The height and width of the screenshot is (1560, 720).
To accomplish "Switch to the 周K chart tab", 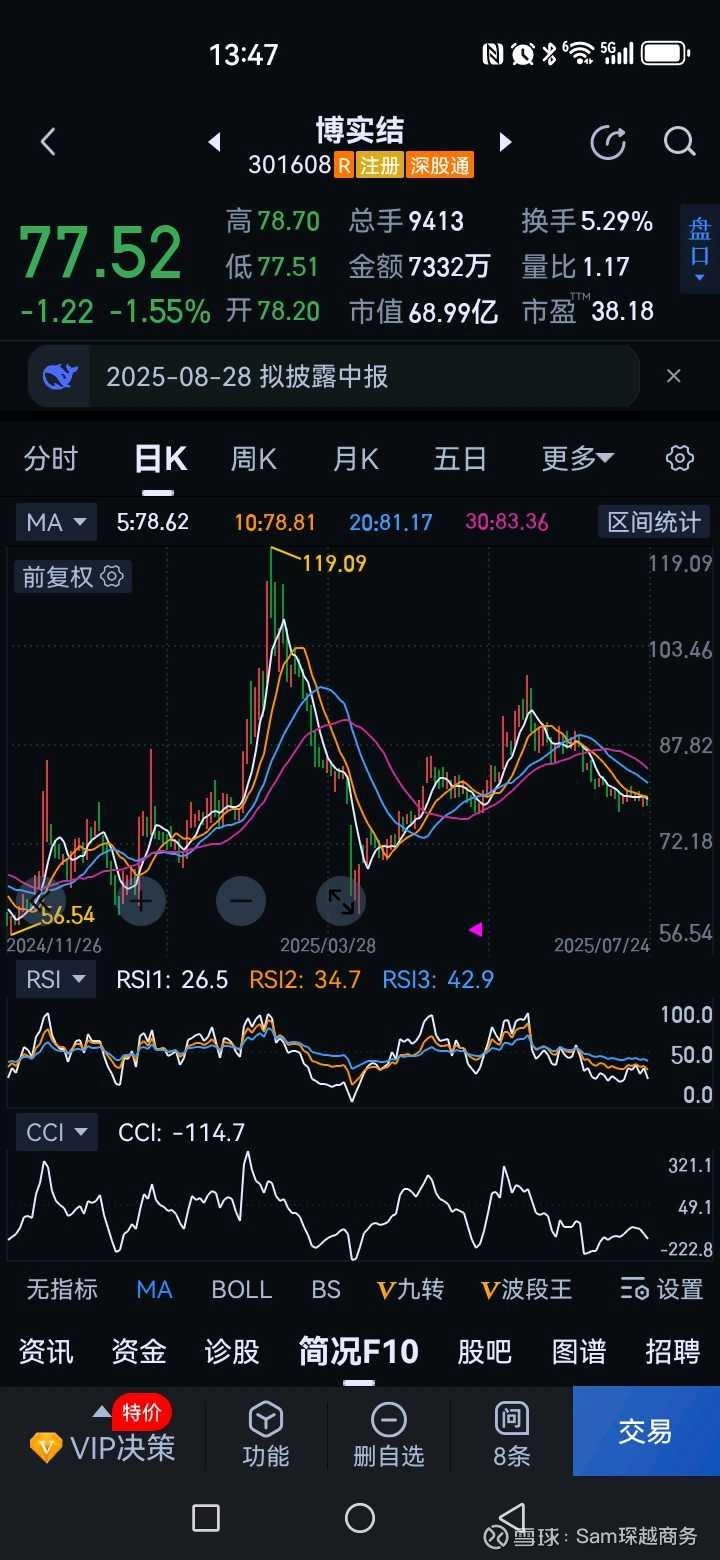I will click(x=254, y=459).
